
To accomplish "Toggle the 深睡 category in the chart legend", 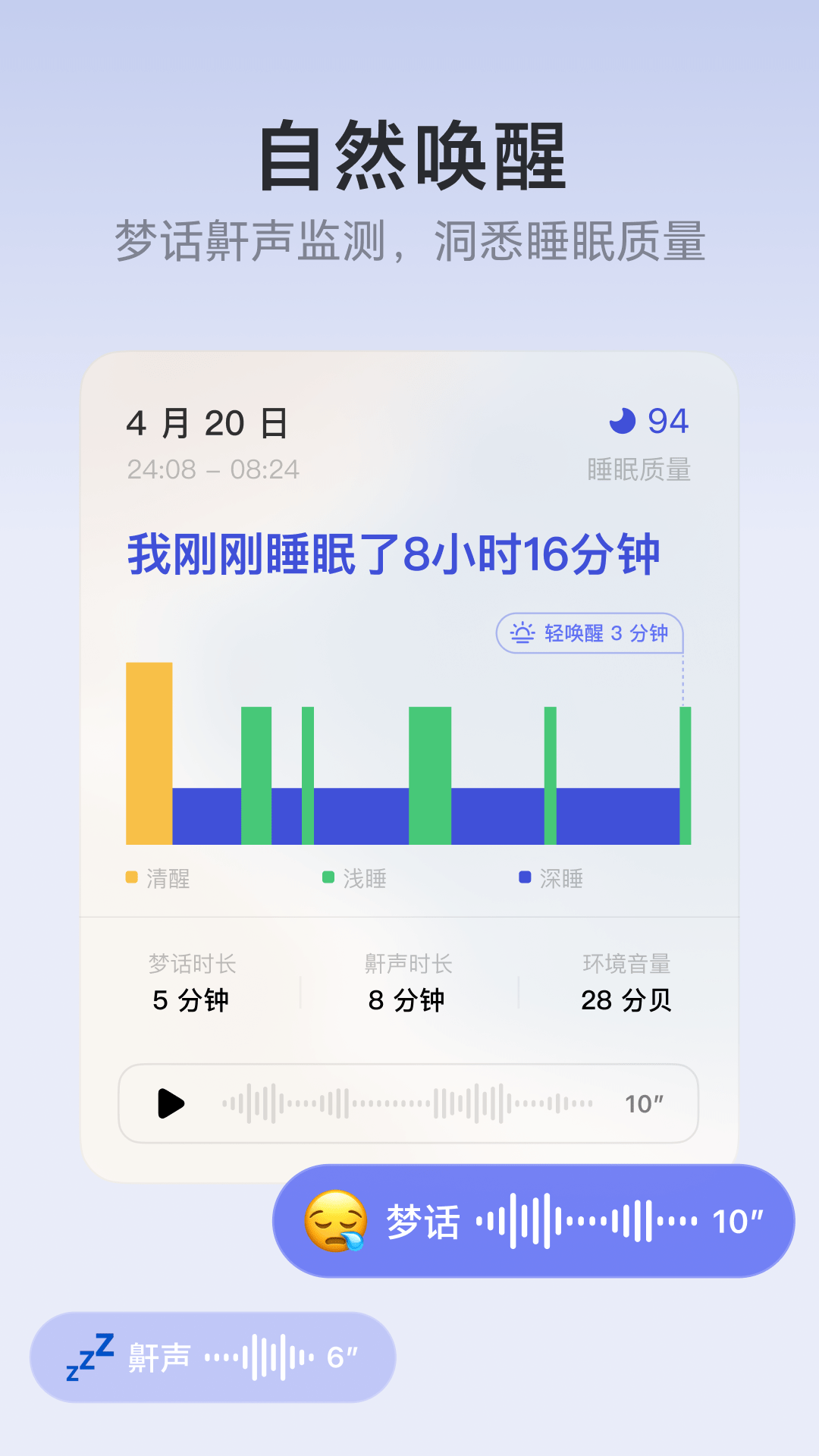I will click(x=552, y=877).
